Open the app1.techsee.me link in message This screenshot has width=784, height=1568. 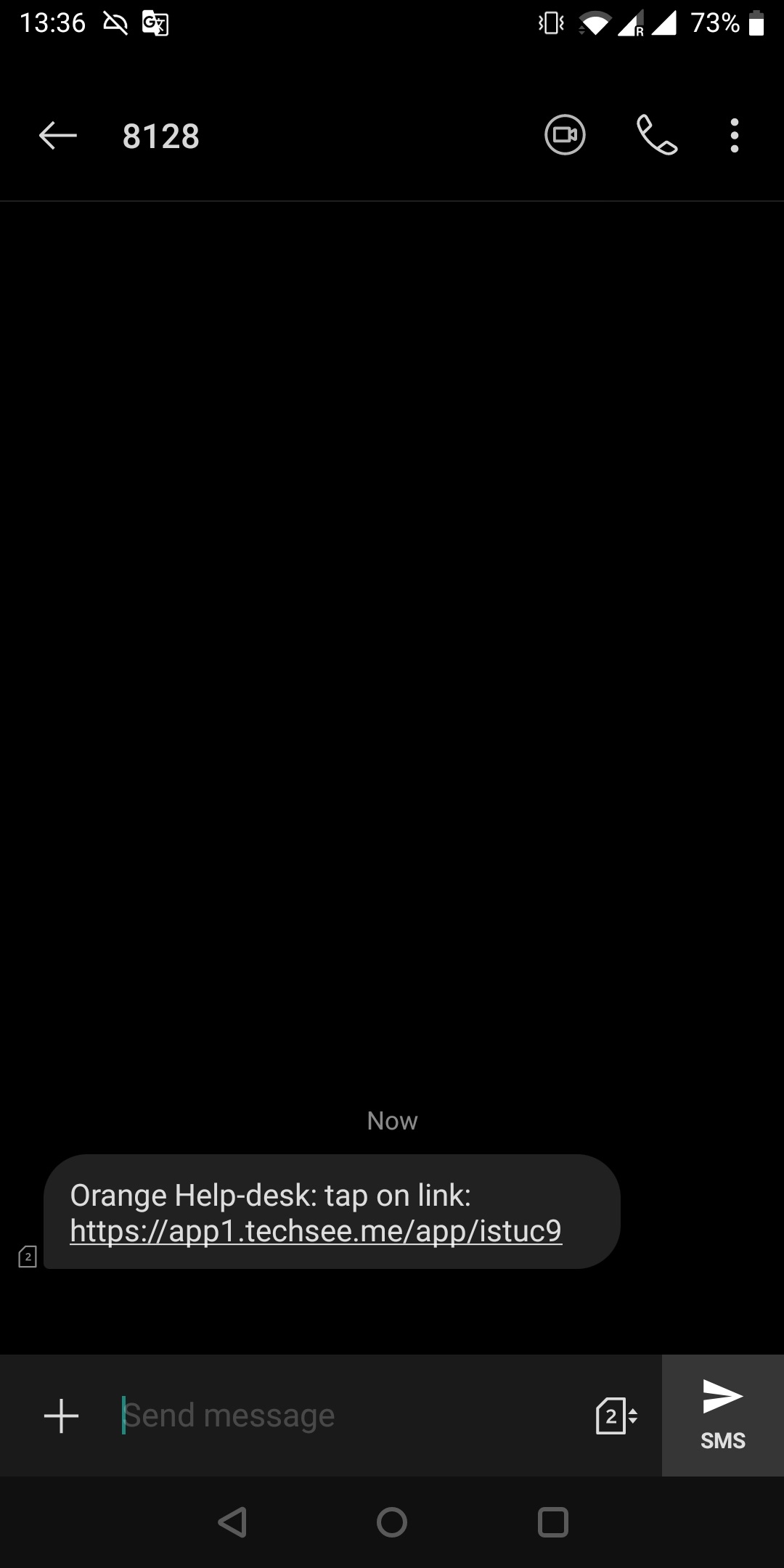(x=316, y=1231)
